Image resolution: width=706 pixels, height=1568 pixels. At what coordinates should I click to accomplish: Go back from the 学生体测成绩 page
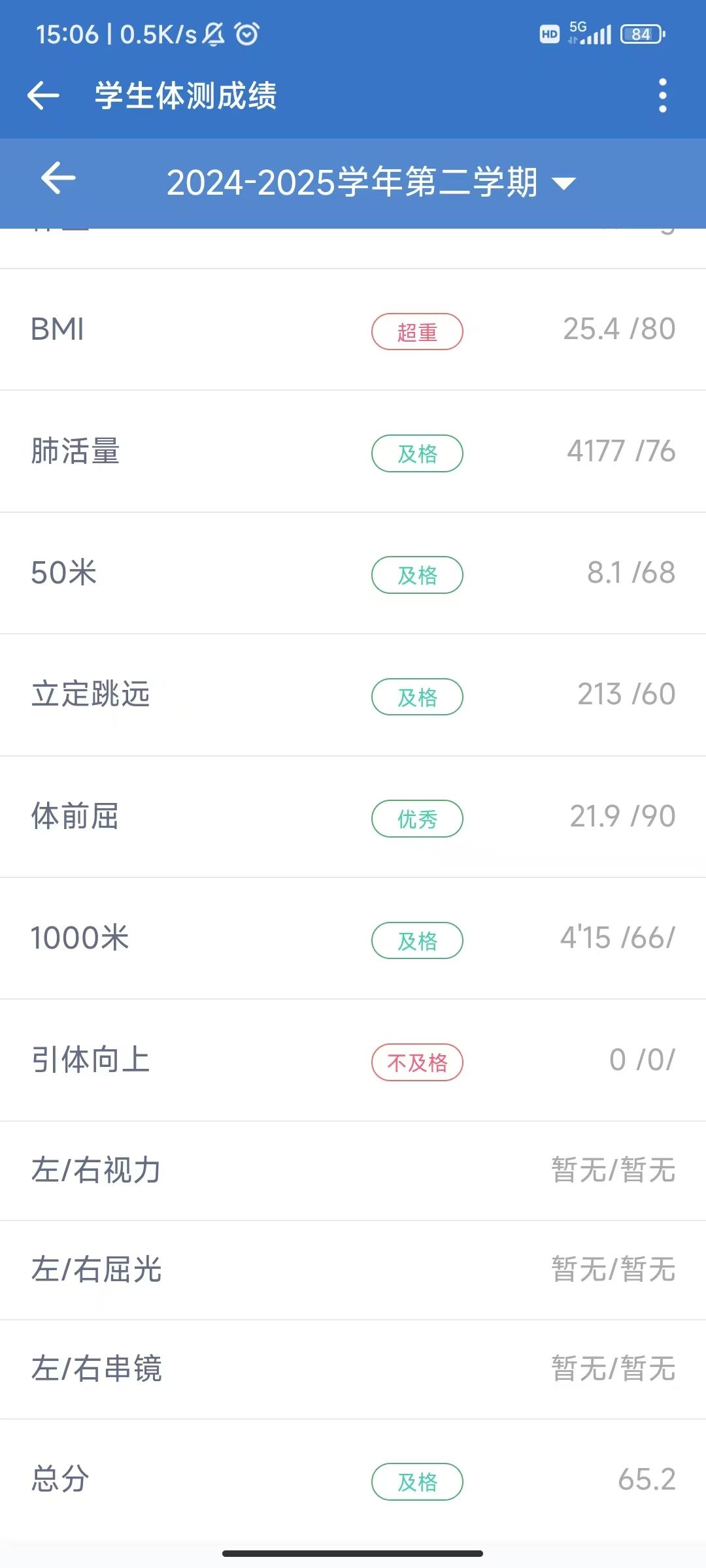pyautogui.click(x=43, y=96)
